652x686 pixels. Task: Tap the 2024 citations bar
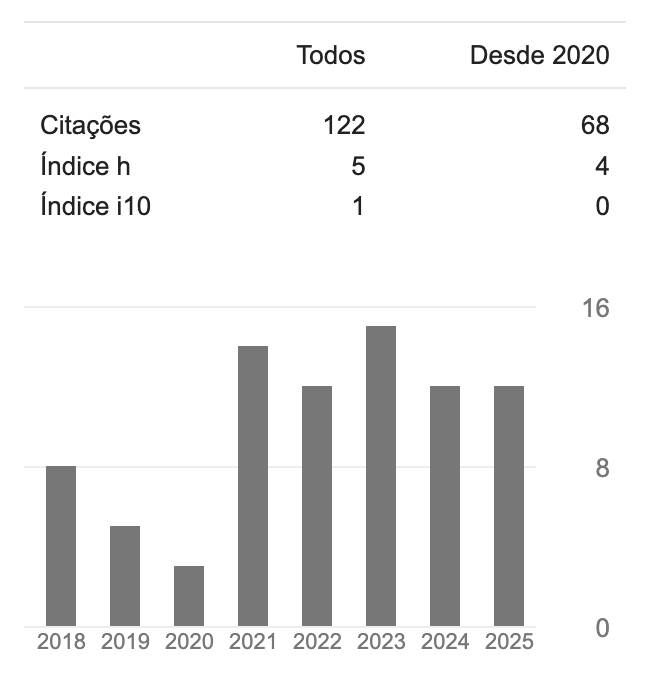pyautogui.click(x=445, y=507)
